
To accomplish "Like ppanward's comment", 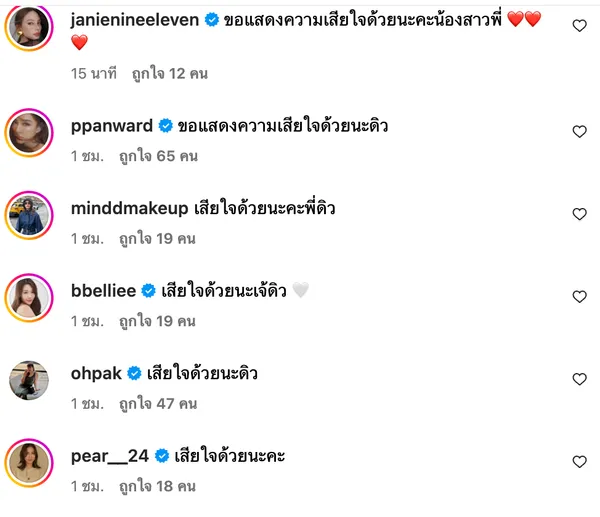I will (x=579, y=132).
